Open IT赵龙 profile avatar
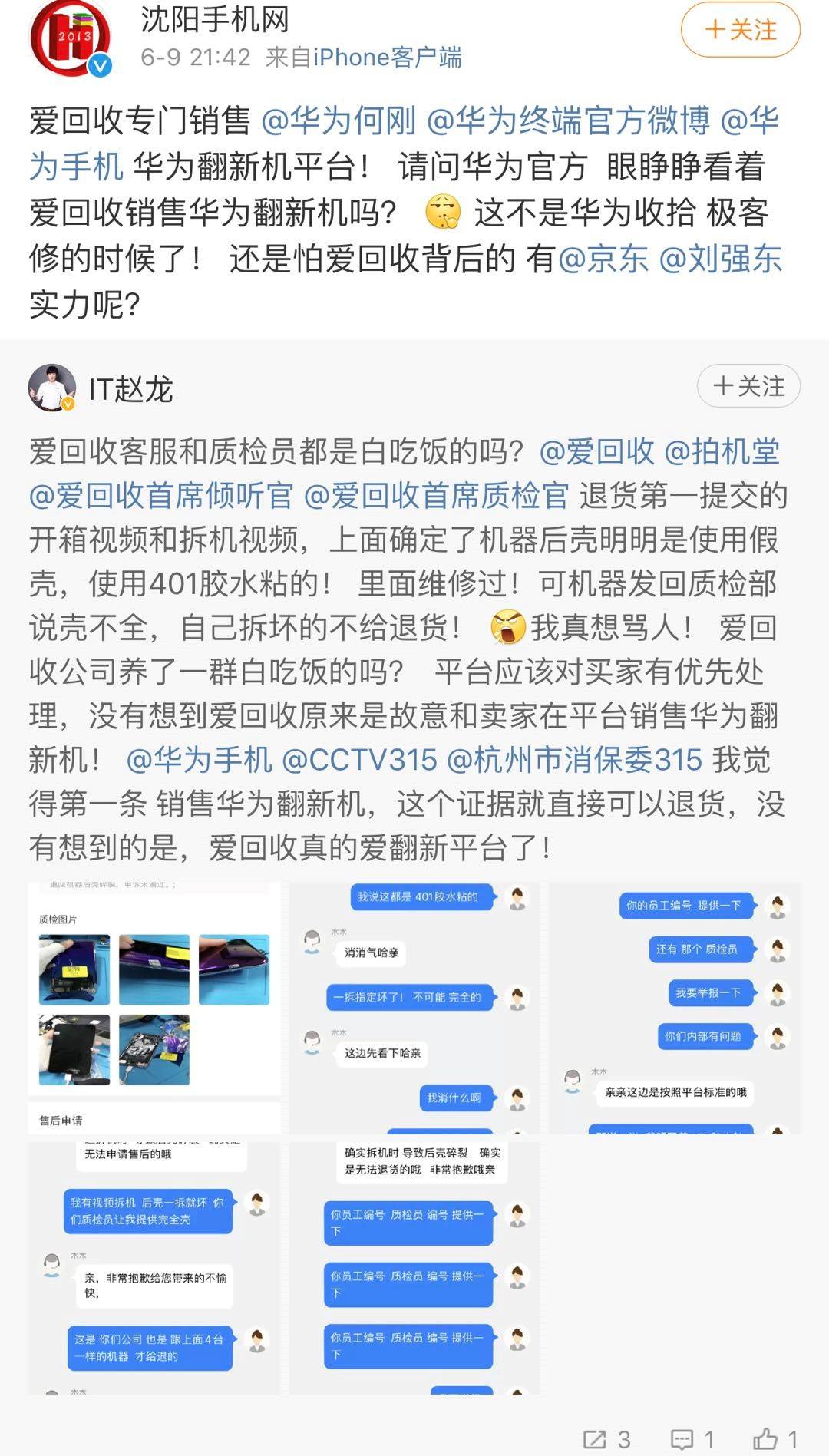 pos(51,388)
